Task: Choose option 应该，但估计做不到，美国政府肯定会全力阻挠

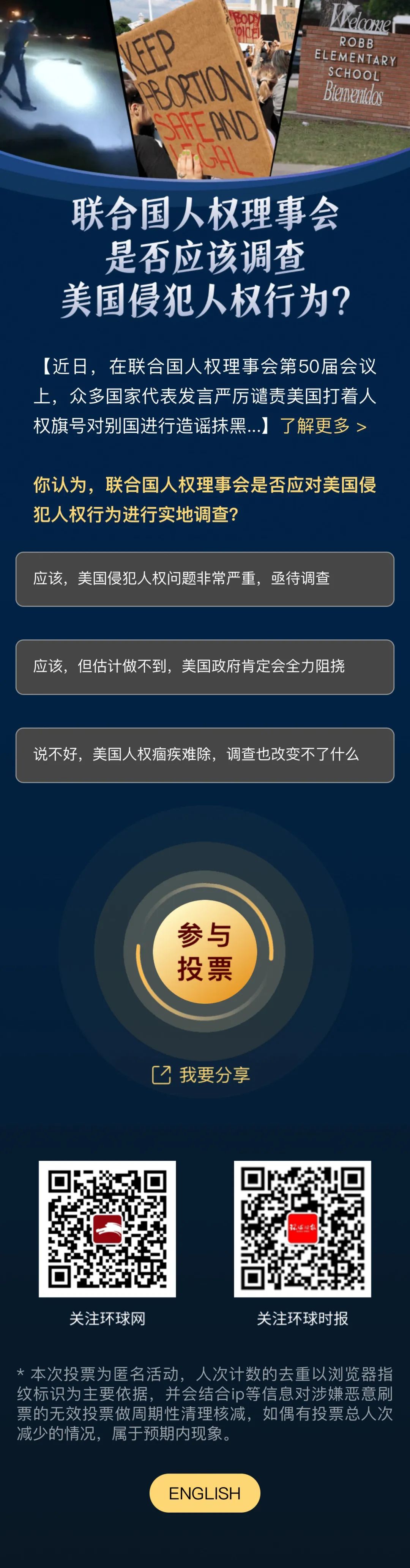Action: (x=205, y=666)
